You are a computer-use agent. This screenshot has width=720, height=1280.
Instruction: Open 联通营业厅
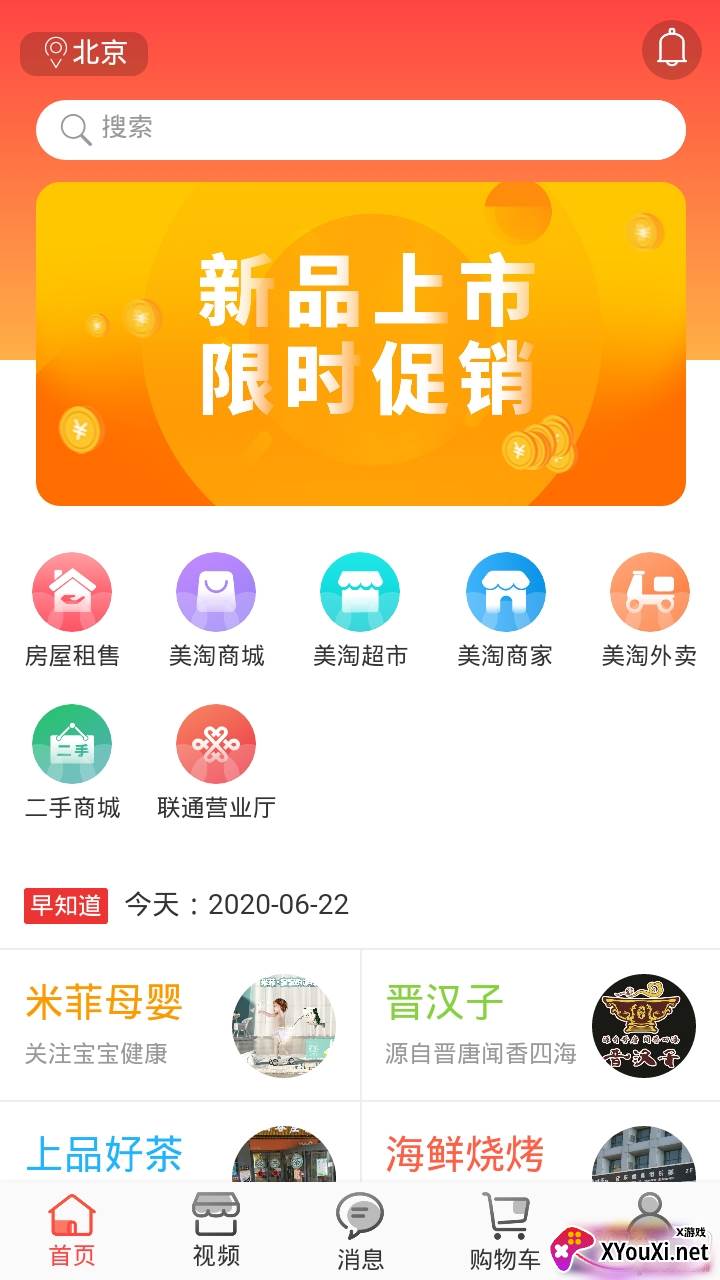click(216, 762)
